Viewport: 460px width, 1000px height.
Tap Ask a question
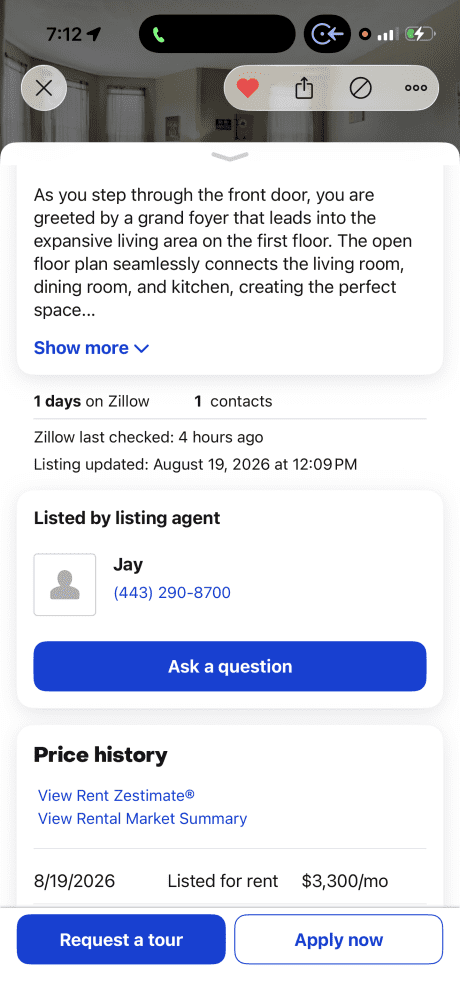230,666
